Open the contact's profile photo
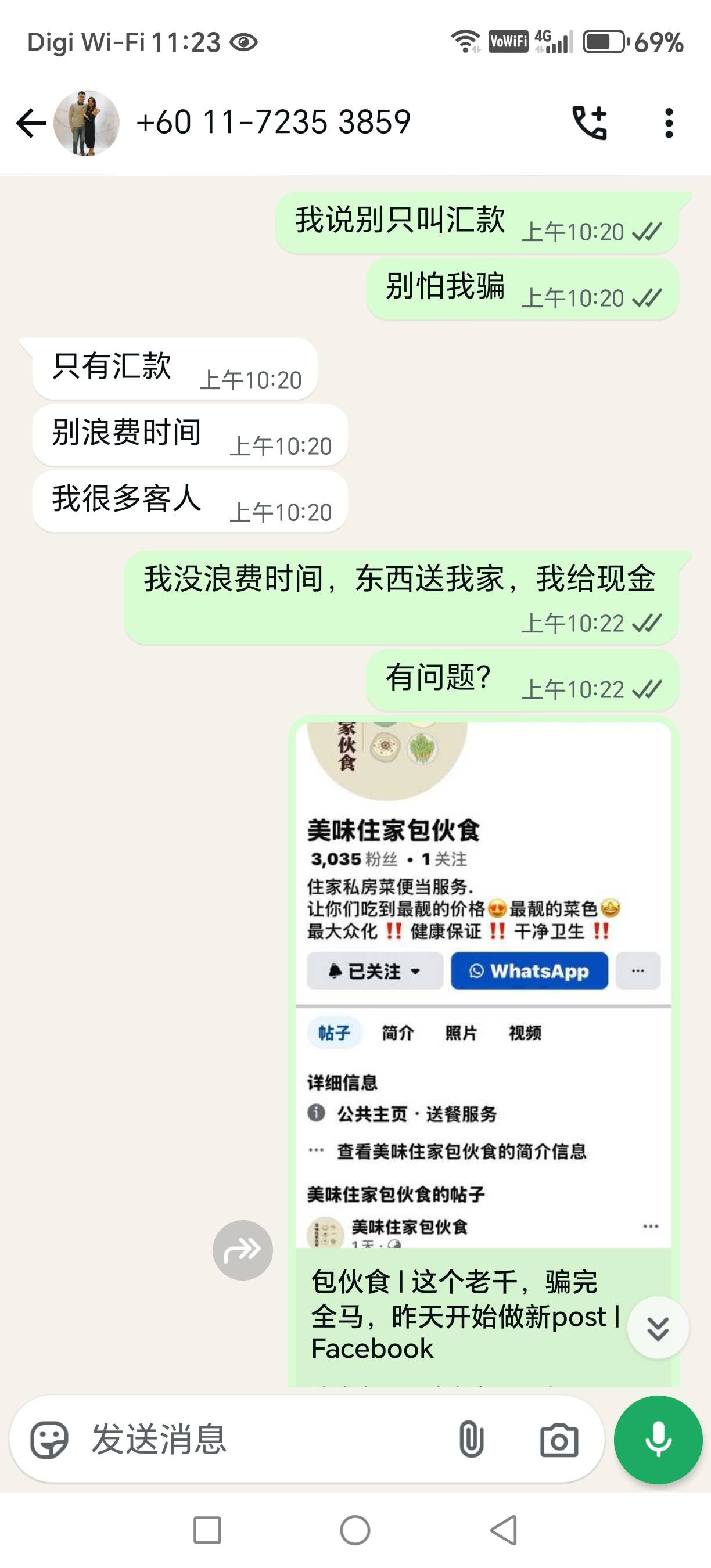The width and height of the screenshot is (711, 1568). (87, 123)
